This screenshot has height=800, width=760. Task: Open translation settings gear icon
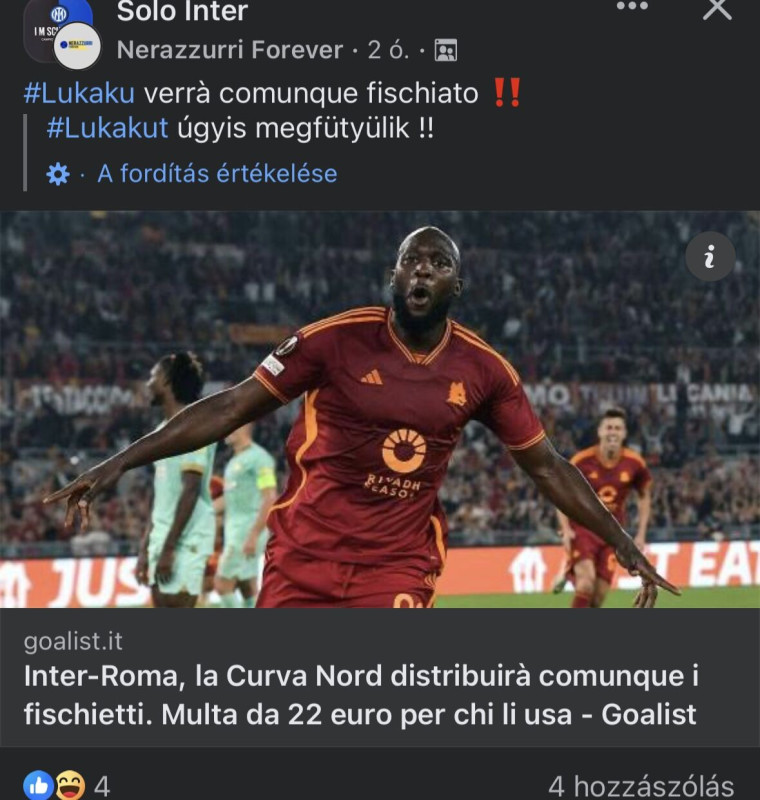tap(58, 174)
